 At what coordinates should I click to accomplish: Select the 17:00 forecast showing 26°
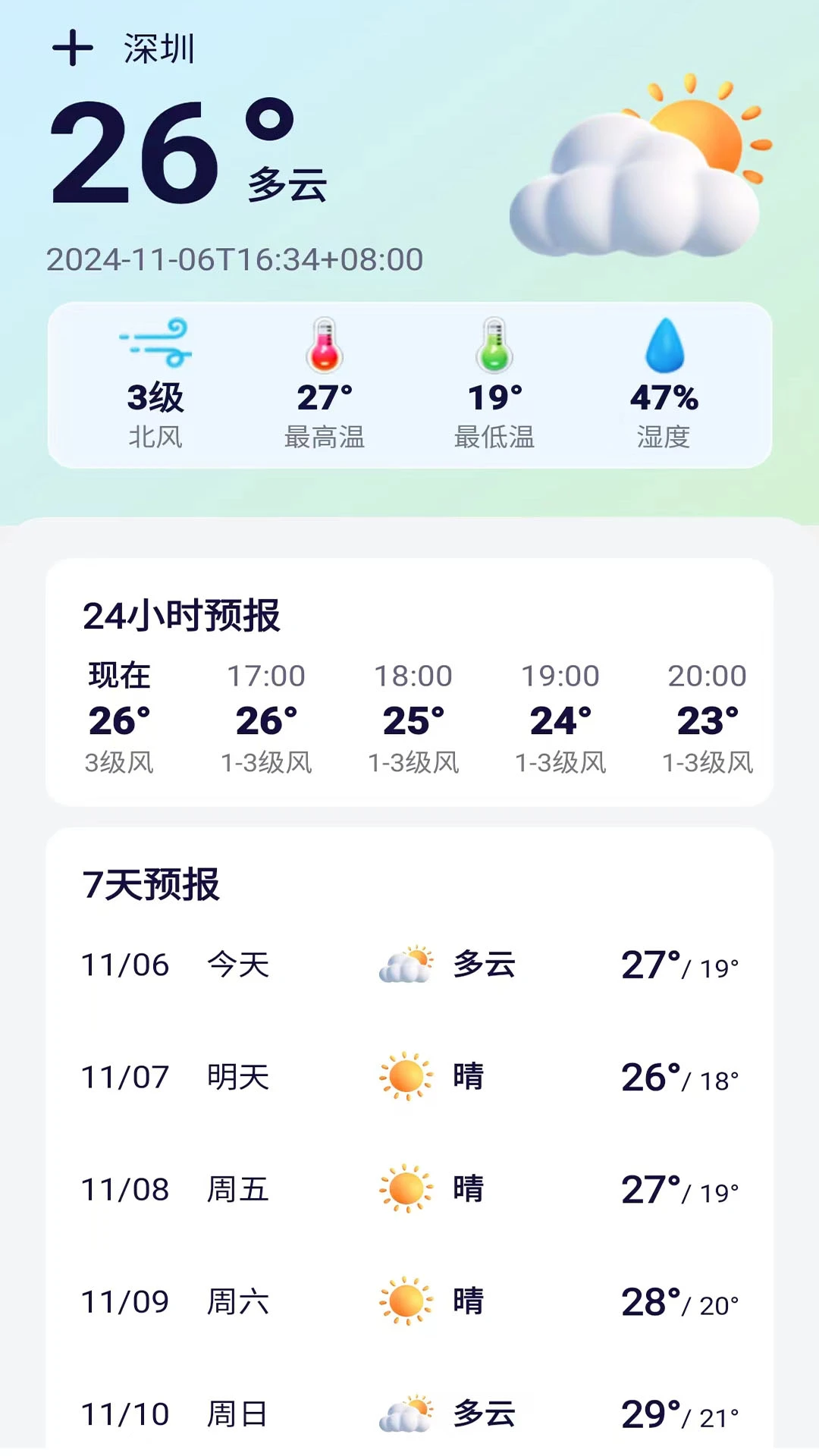point(267,715)
